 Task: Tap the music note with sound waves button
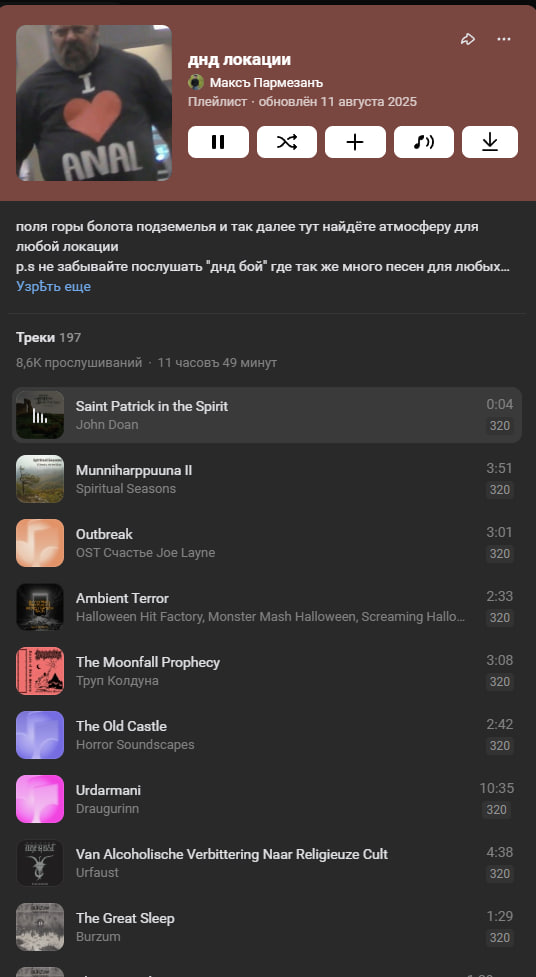coord(424,142)
